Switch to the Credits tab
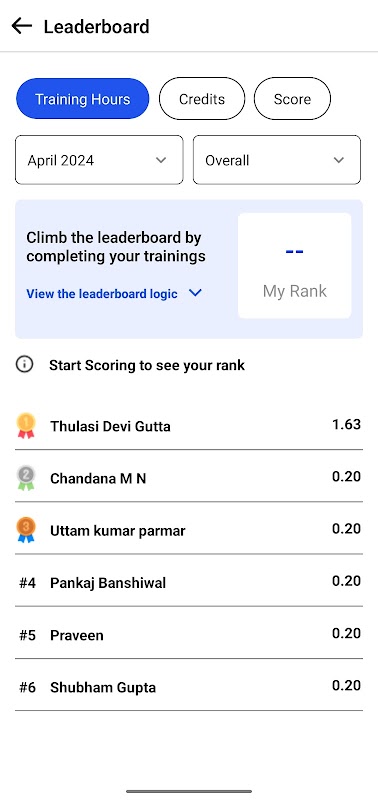The image size is (378, 800). [x=202, y=98]
